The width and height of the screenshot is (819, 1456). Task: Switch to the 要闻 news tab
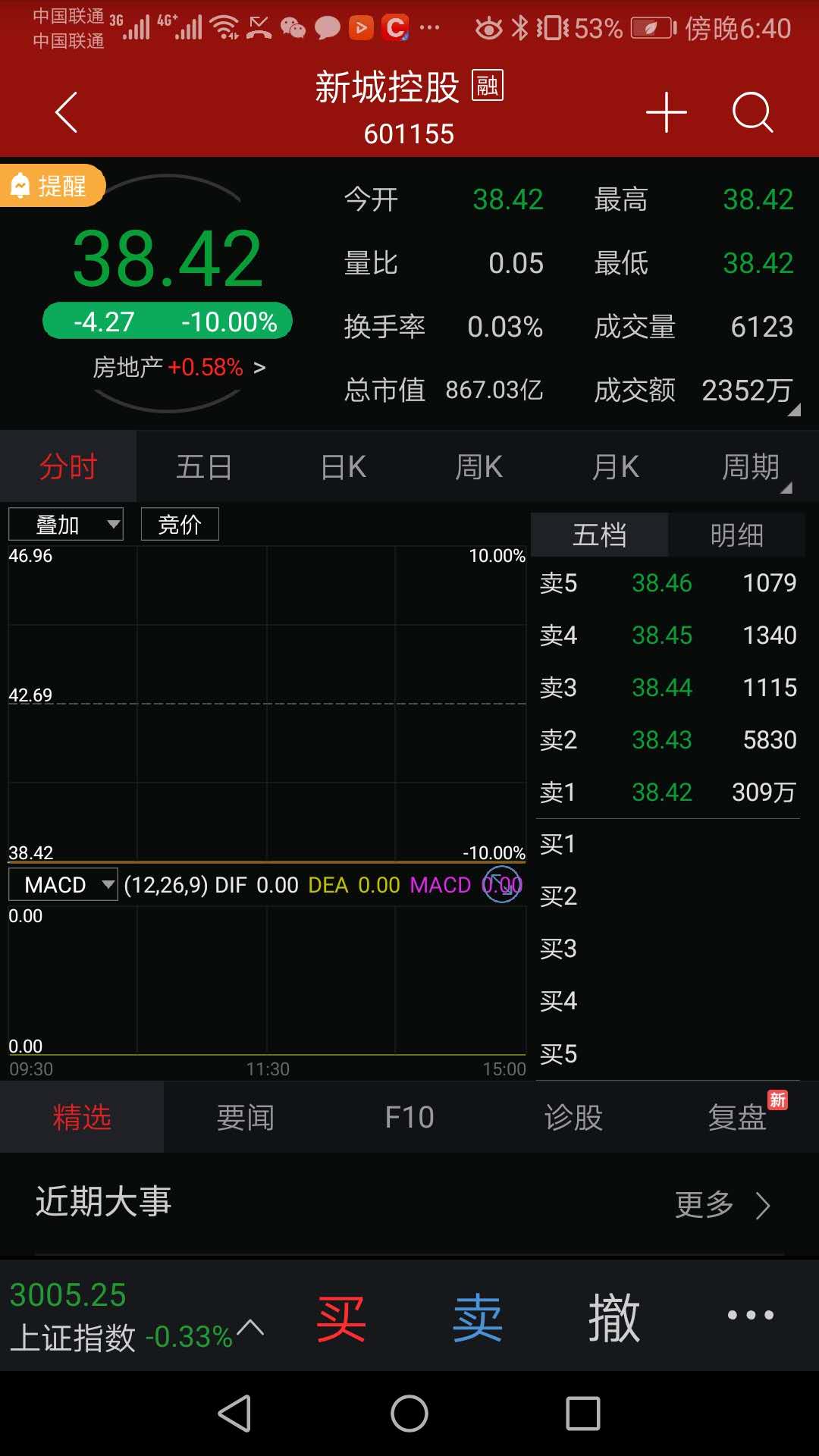(246, 1118)
